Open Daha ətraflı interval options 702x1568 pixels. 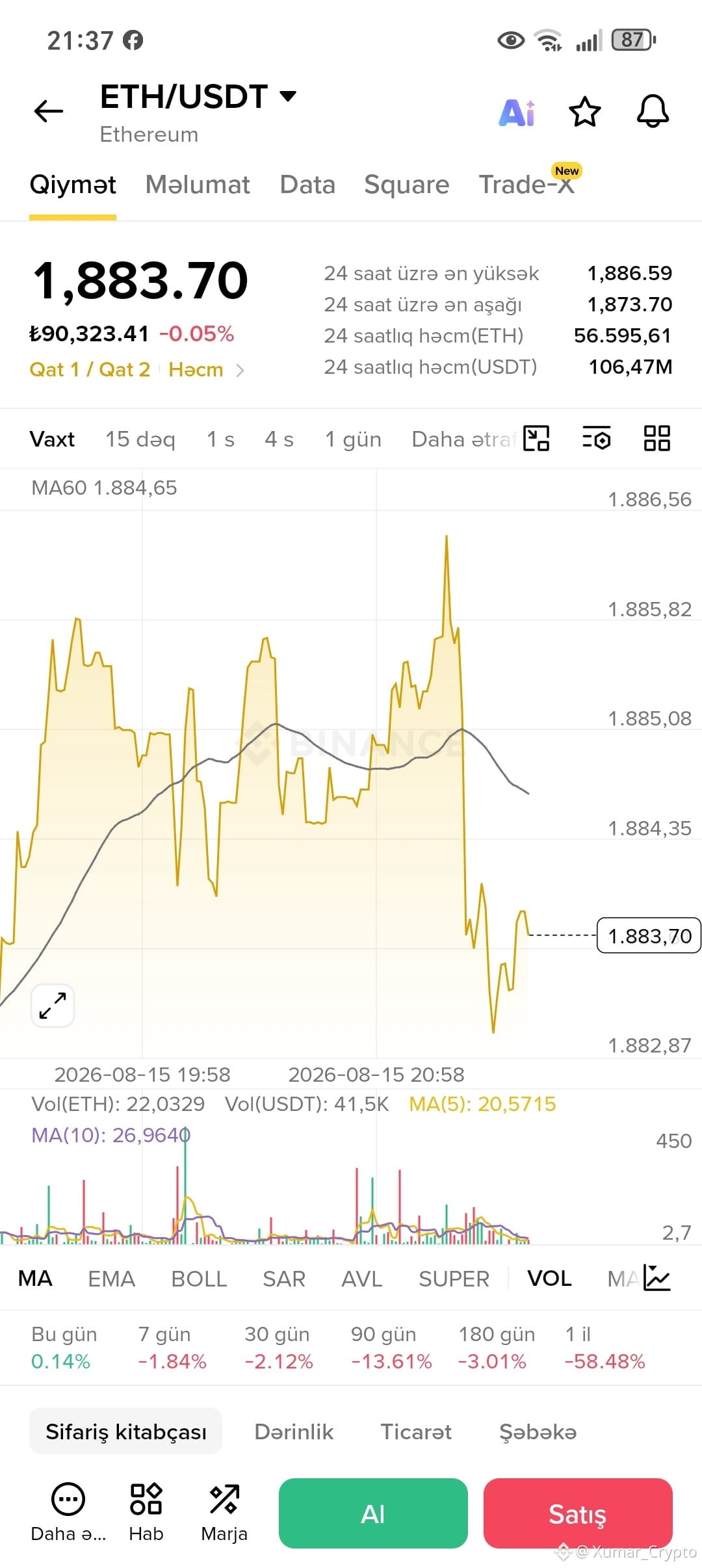464,439
